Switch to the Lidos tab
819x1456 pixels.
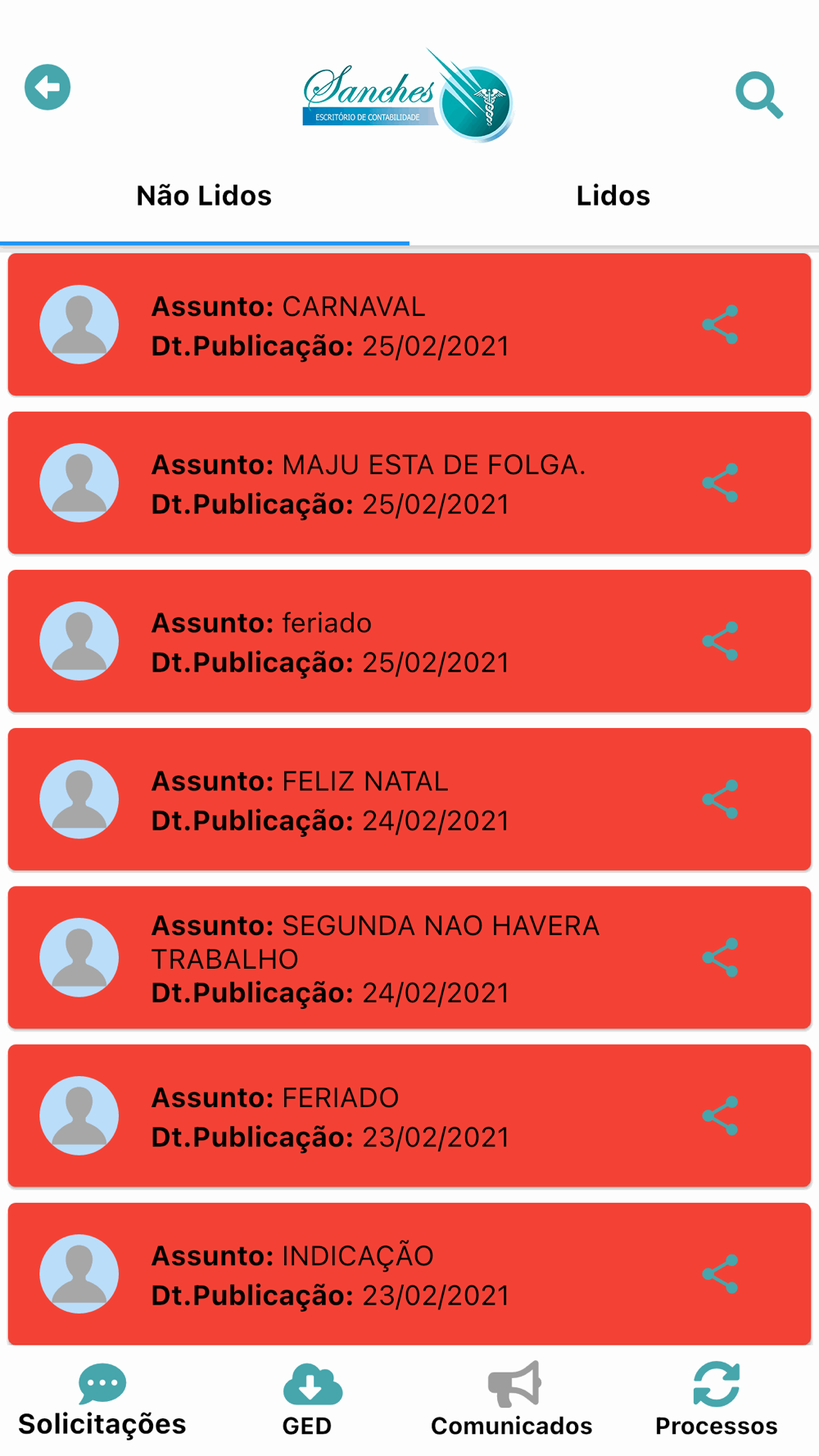coord(613,196)
